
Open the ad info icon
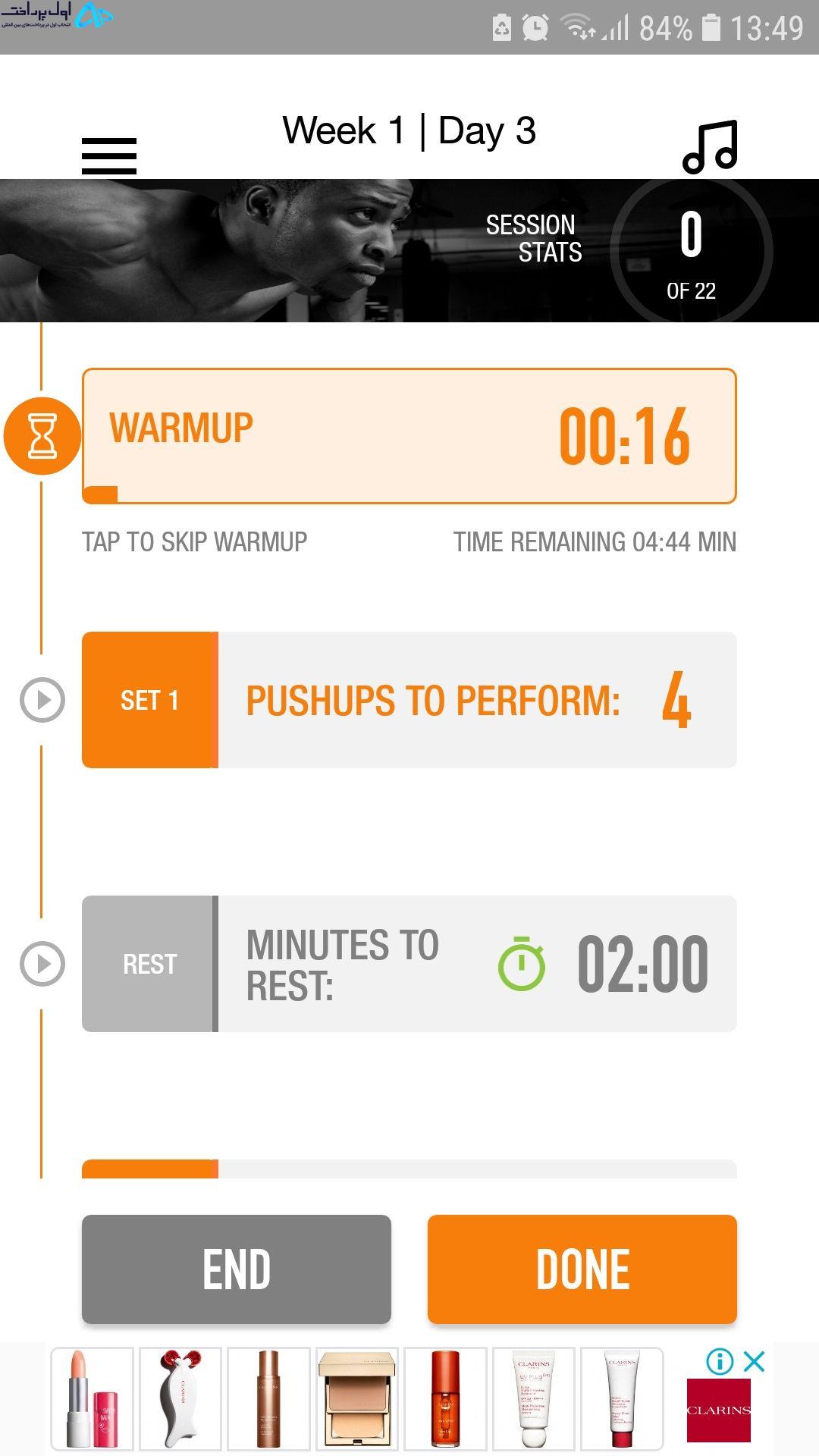pyautogui.click(x=720, y=1361)
